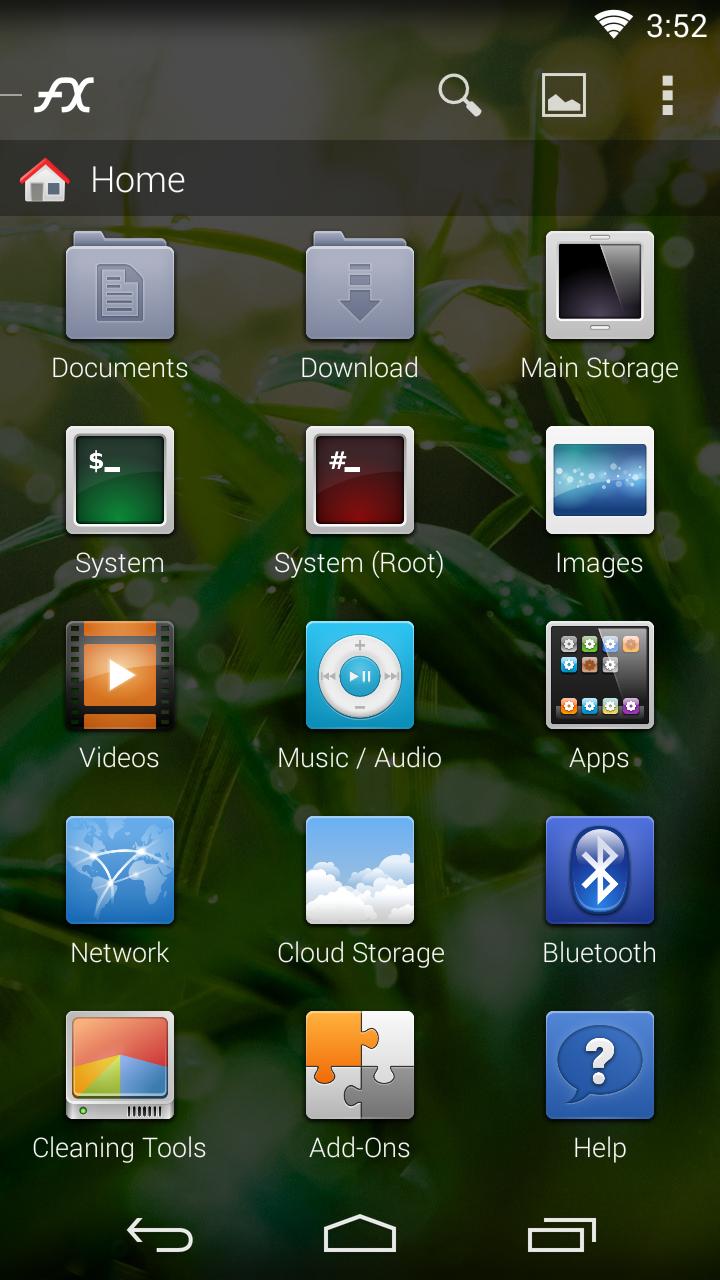This screenshot has height=1280, width=720.
Task: Open the Videos library
Action: point(120,676)
